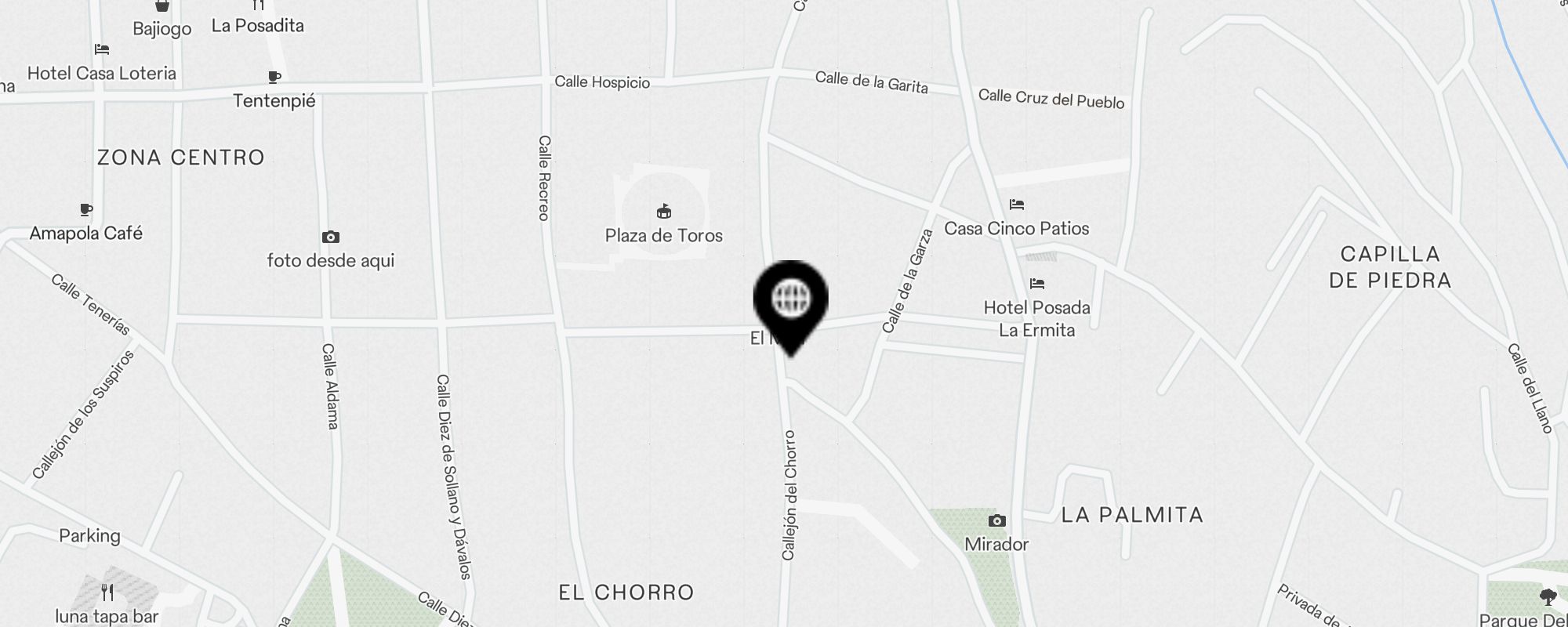Open the Mirador viewpoint marker
The height and width of the screenshot is (627, 1568).
coord(996,521)
